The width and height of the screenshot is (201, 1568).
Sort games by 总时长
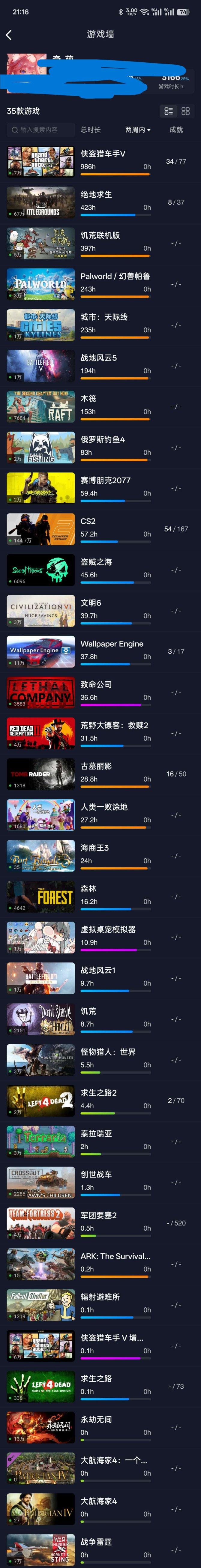click(x=91, y=130)
